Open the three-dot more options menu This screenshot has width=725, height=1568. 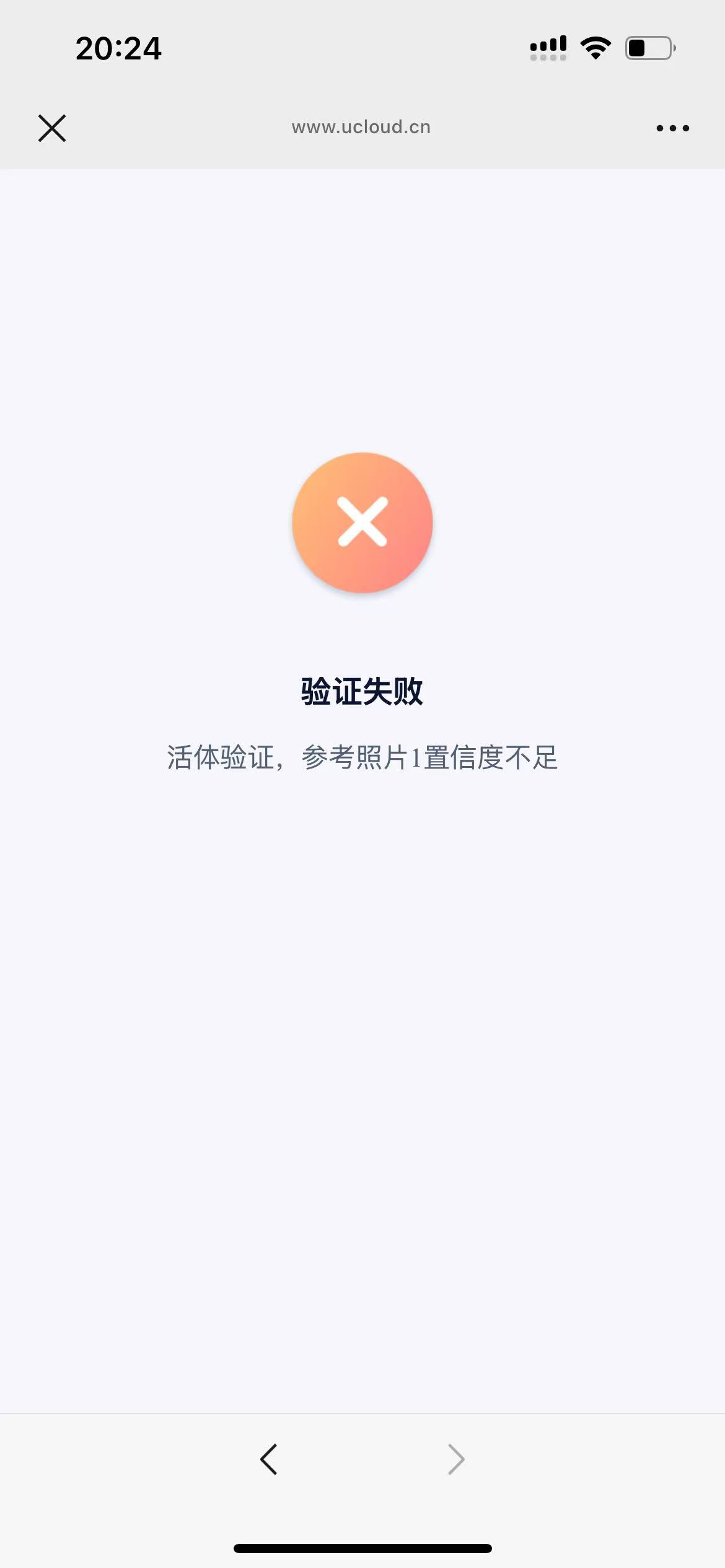pos(672,128)
